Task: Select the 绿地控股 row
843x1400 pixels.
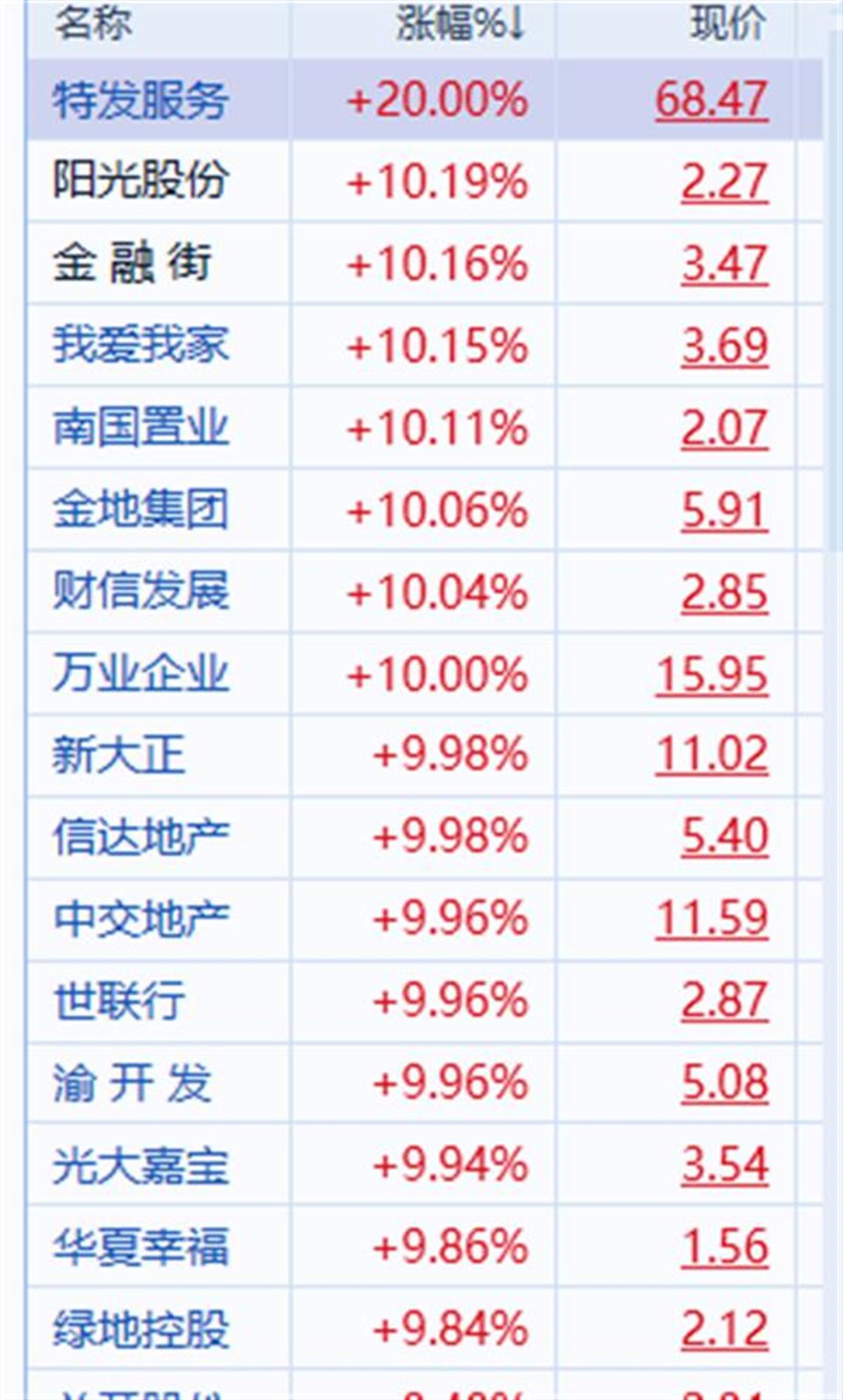Action: click(x=140, y=1328)
